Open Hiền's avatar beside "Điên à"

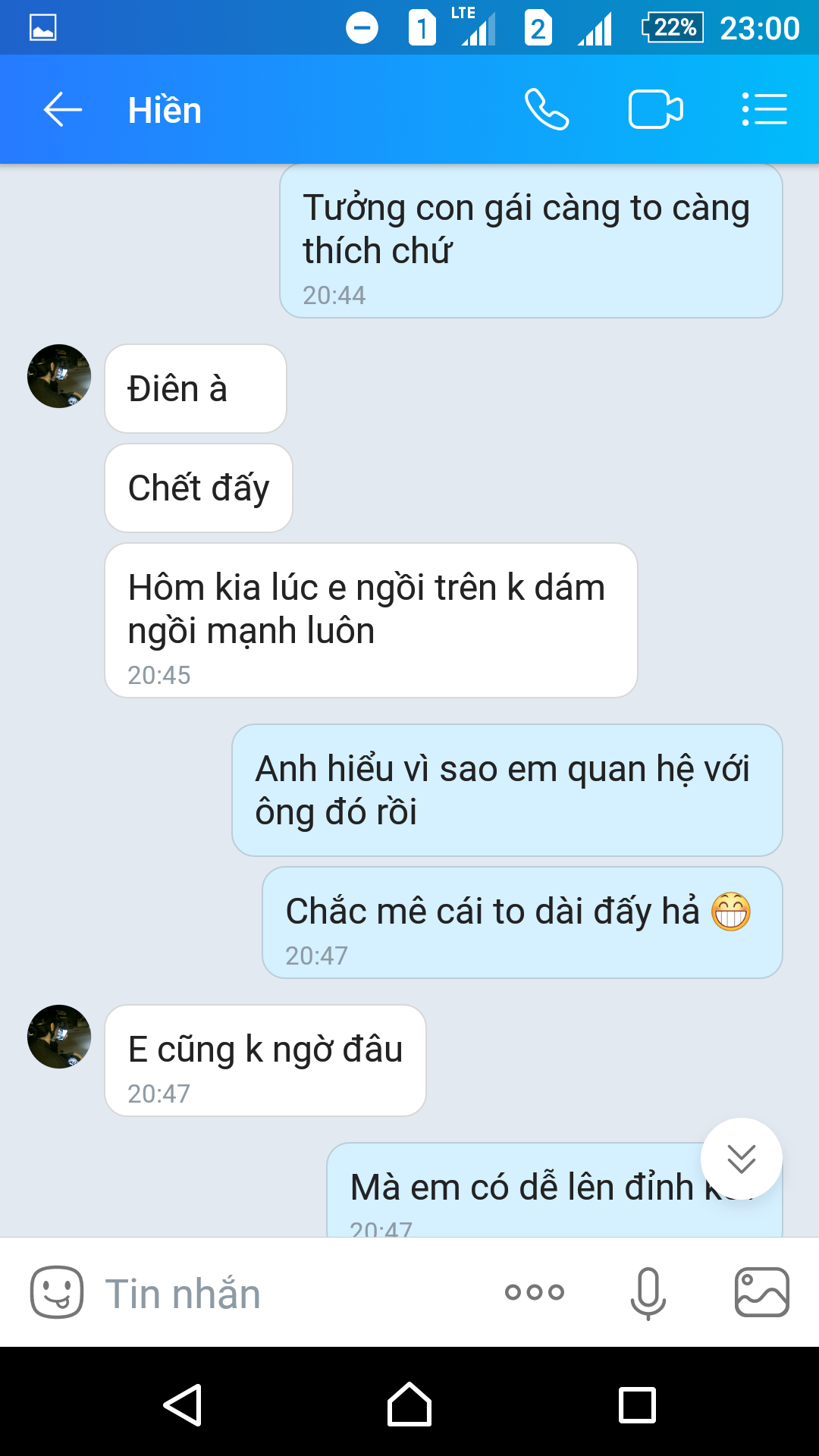click(59, 376)
